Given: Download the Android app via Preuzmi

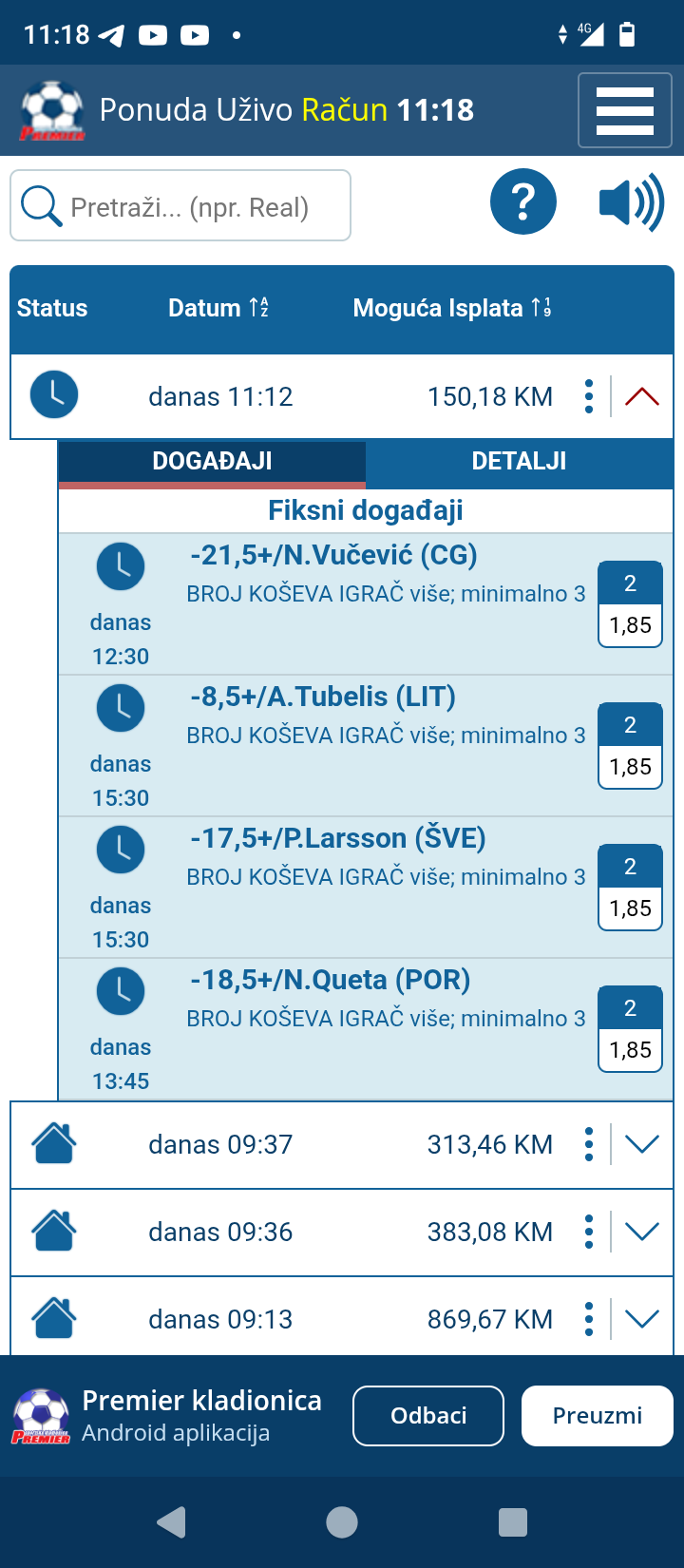Looking at the screenshot, I should pyautogui.click(x=598, y=1416).
